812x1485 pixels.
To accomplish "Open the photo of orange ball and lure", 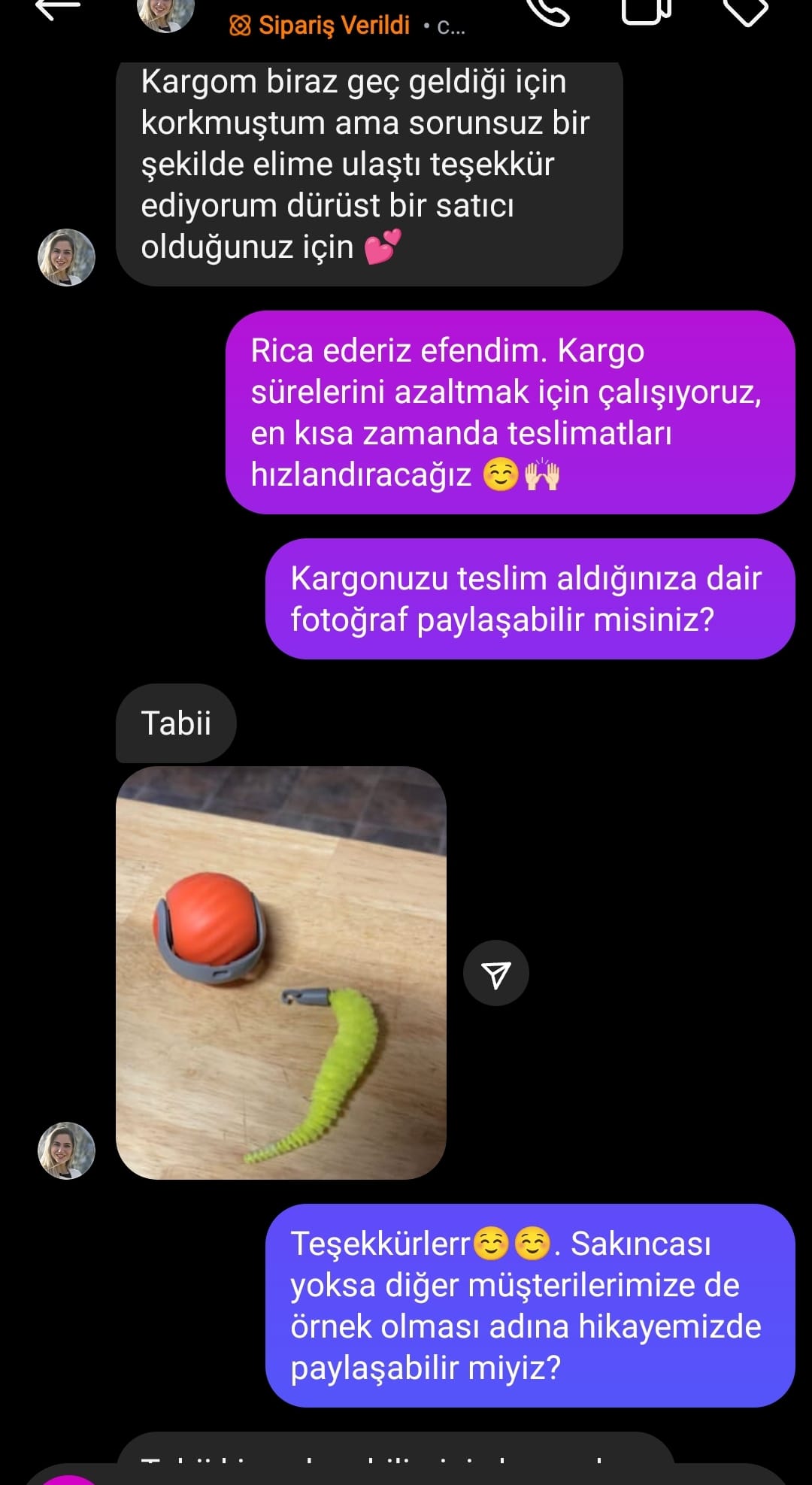I will tap(280, 972).
